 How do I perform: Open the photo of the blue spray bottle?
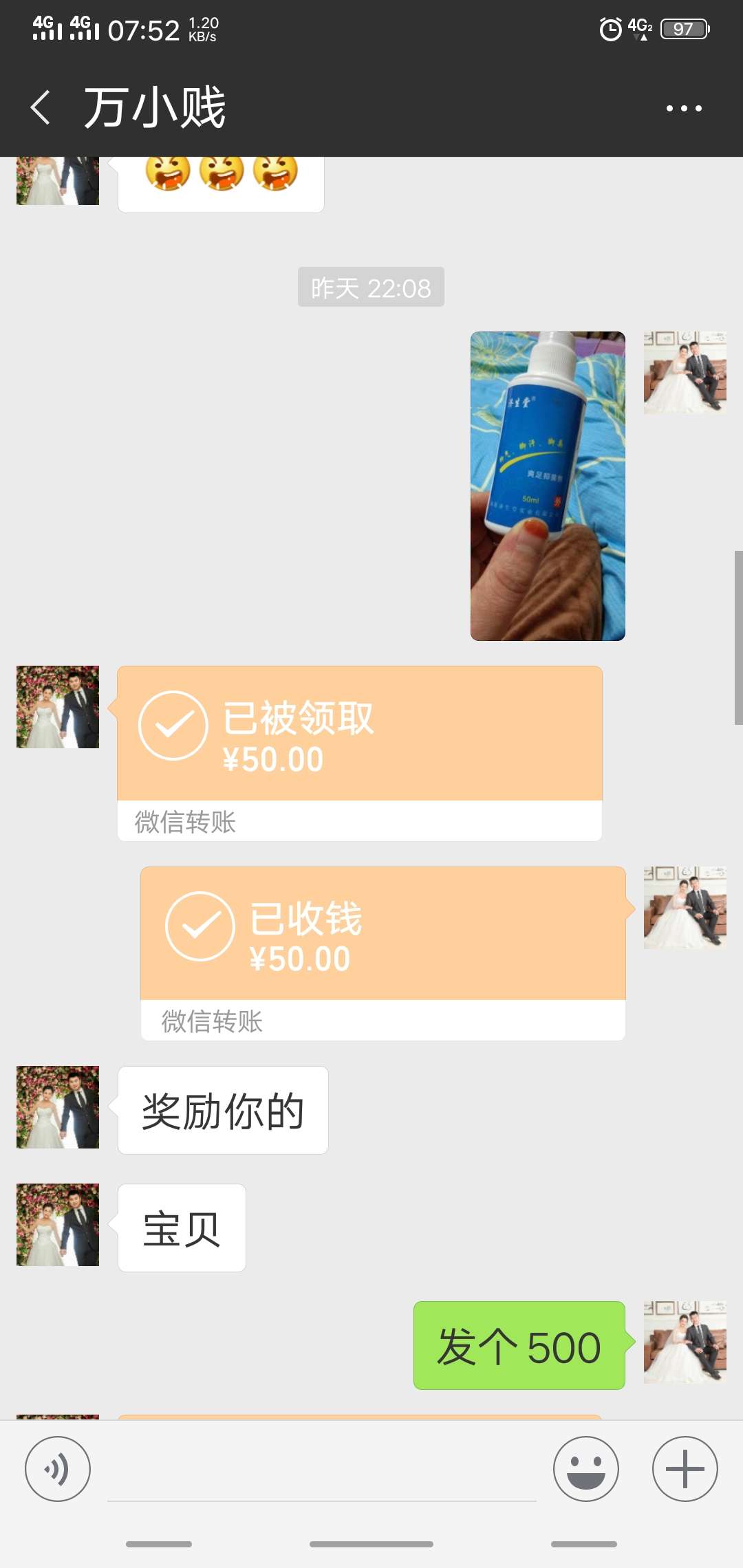pyautogui.click(x=547, y=486)
